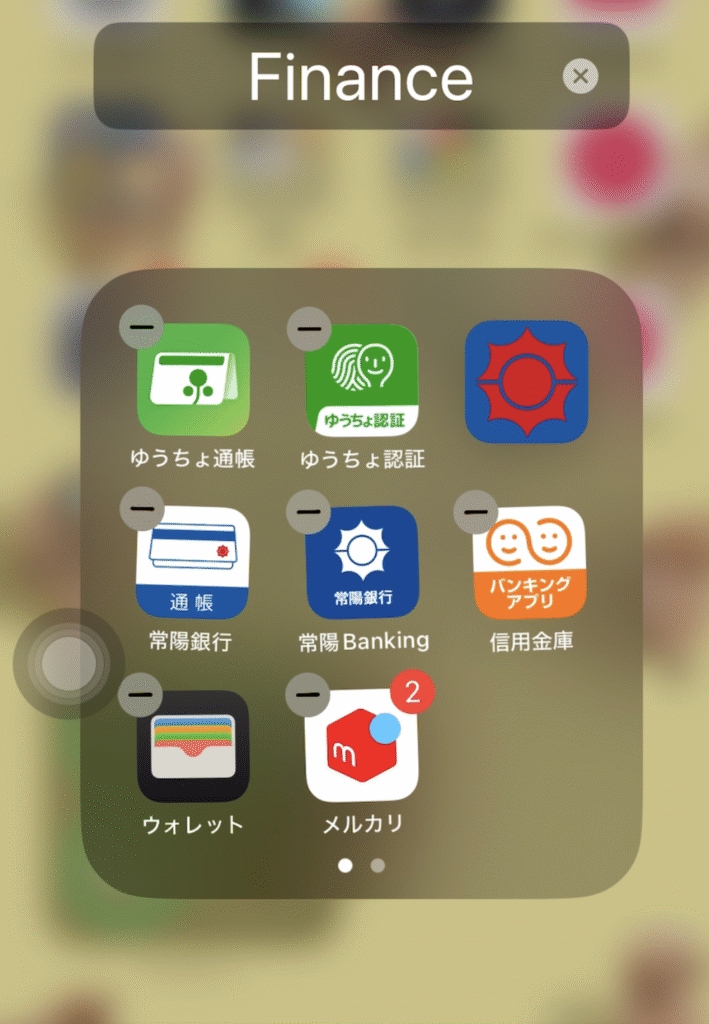Launch the メルカリ app
Image resolution: width=709 pixels, height=1024 pixels.
click(x=362, y=746)
